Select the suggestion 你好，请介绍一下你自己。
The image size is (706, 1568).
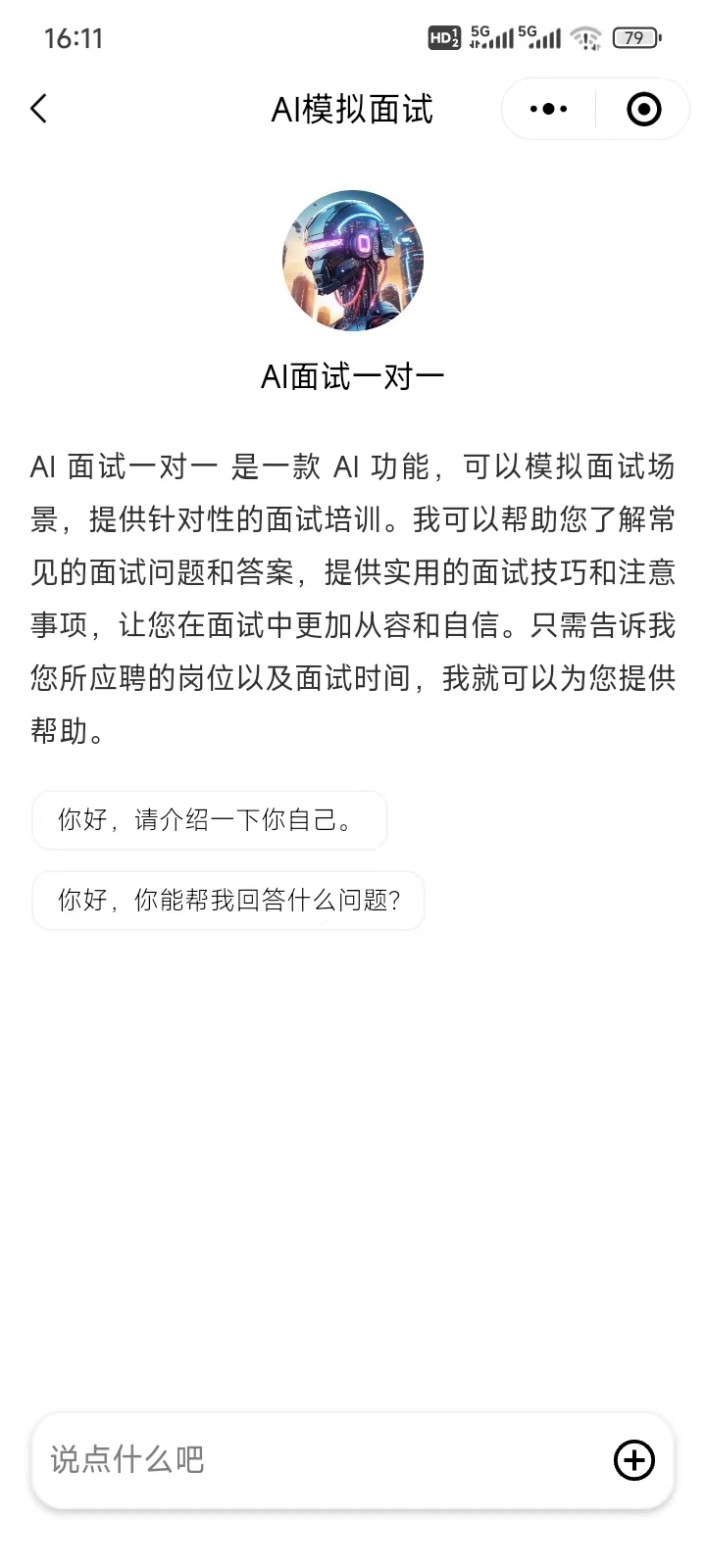click(x=210, y=820)
